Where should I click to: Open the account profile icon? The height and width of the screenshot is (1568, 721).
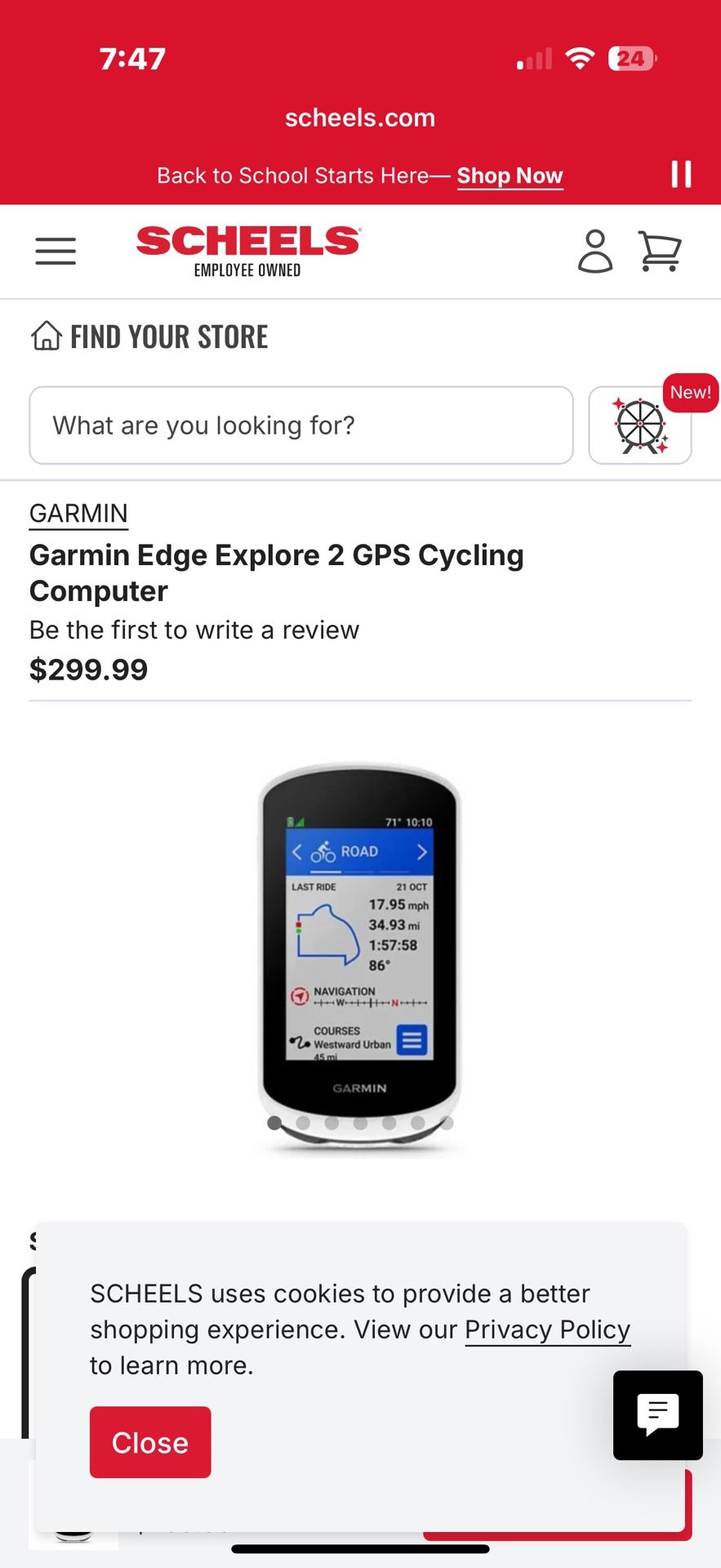[595, 251]
